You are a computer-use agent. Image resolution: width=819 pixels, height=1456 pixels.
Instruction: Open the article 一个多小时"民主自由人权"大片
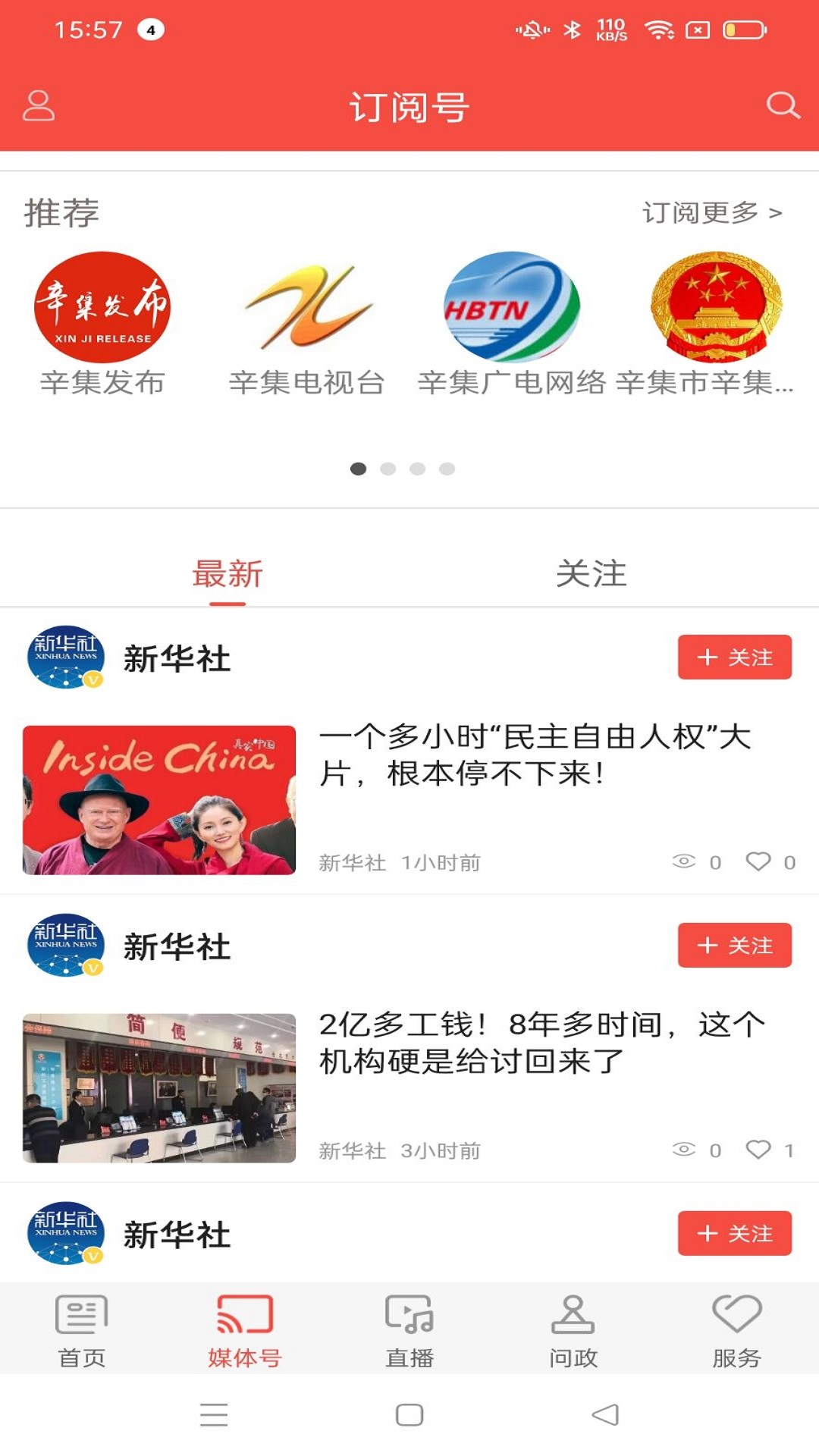coord(535,755)
